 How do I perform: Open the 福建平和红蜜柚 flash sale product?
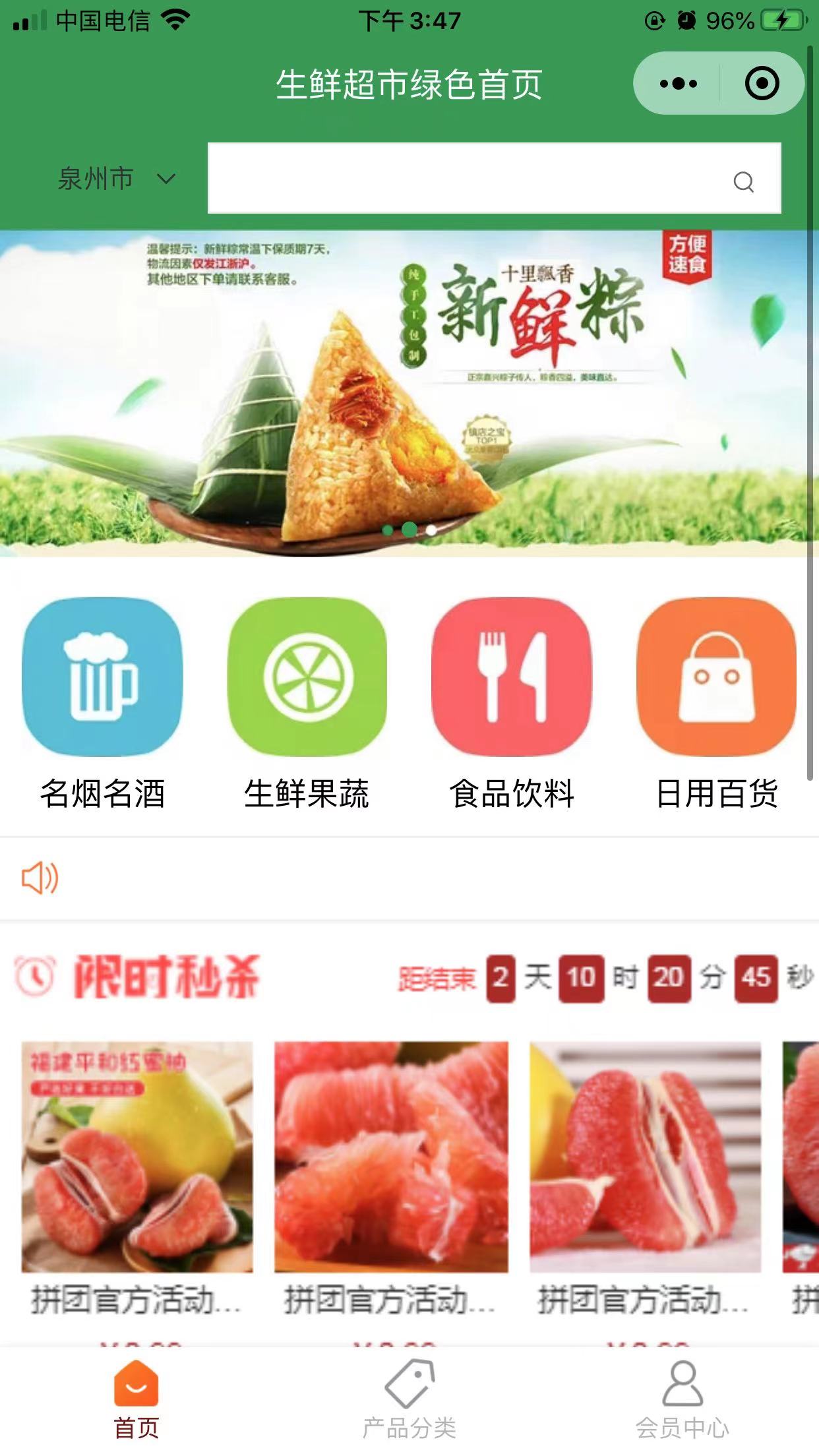(137, 1157)
